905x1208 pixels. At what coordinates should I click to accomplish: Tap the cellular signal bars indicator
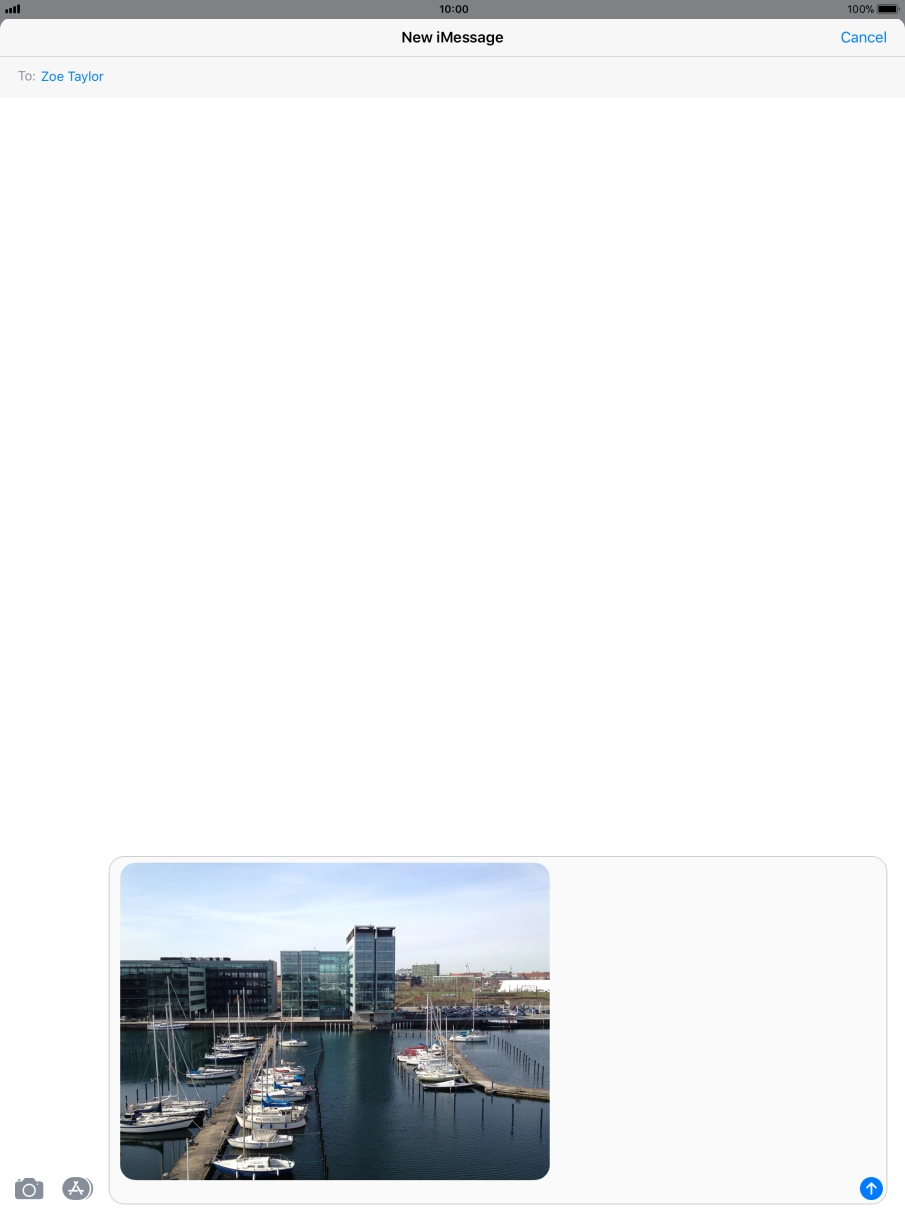coord(12,9)
